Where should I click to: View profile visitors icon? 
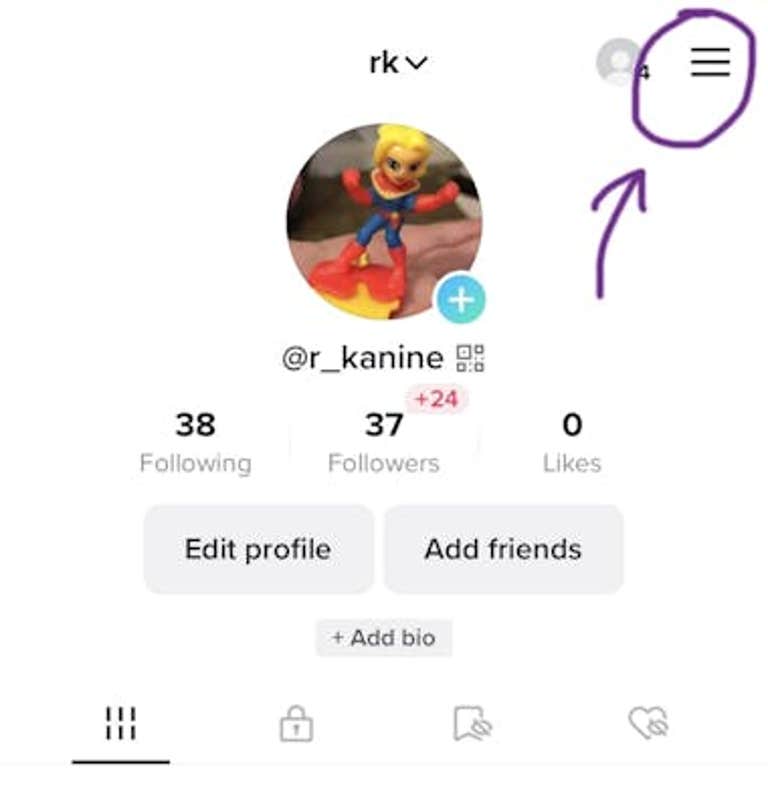point(620,62)
